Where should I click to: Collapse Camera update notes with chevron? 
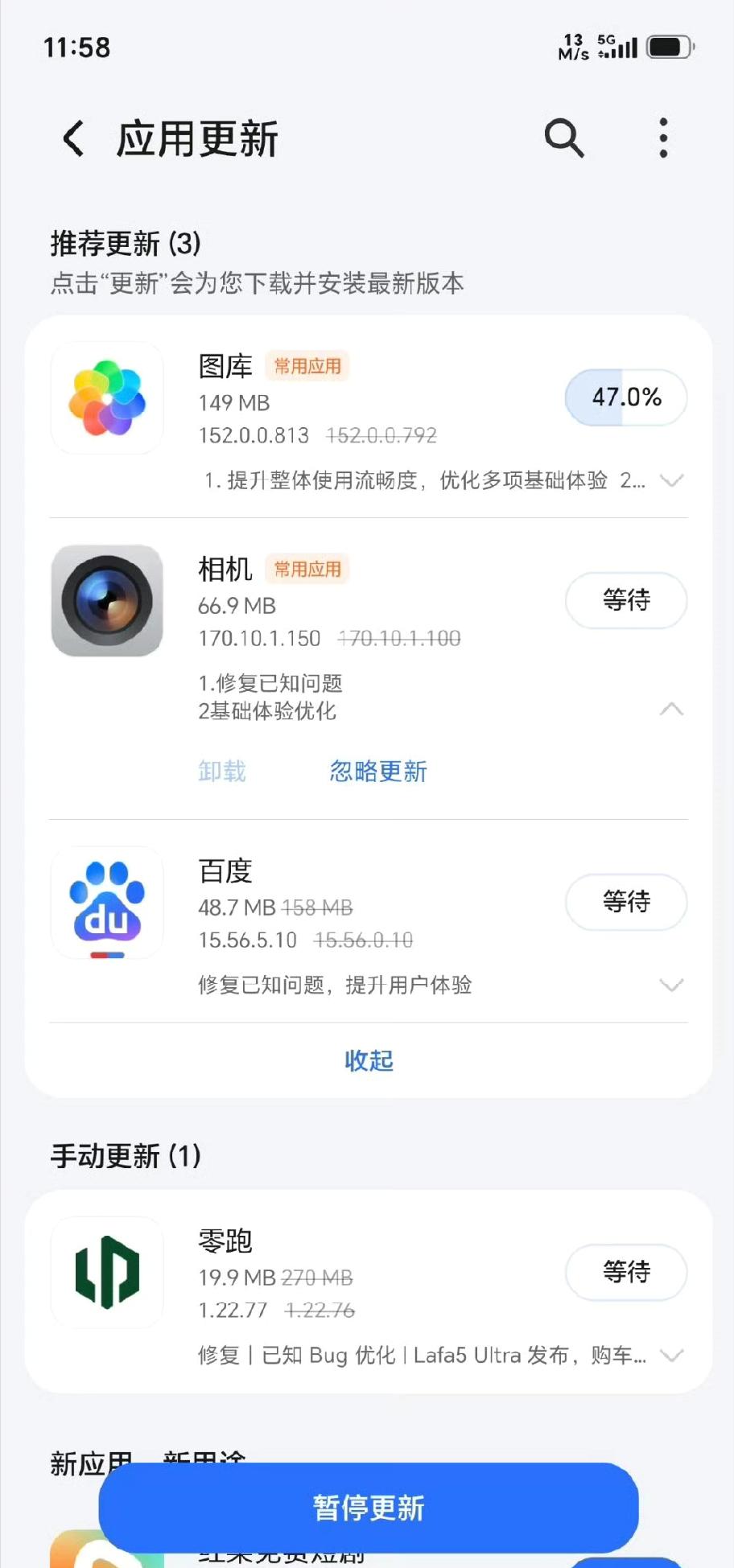tap(673, 710)
